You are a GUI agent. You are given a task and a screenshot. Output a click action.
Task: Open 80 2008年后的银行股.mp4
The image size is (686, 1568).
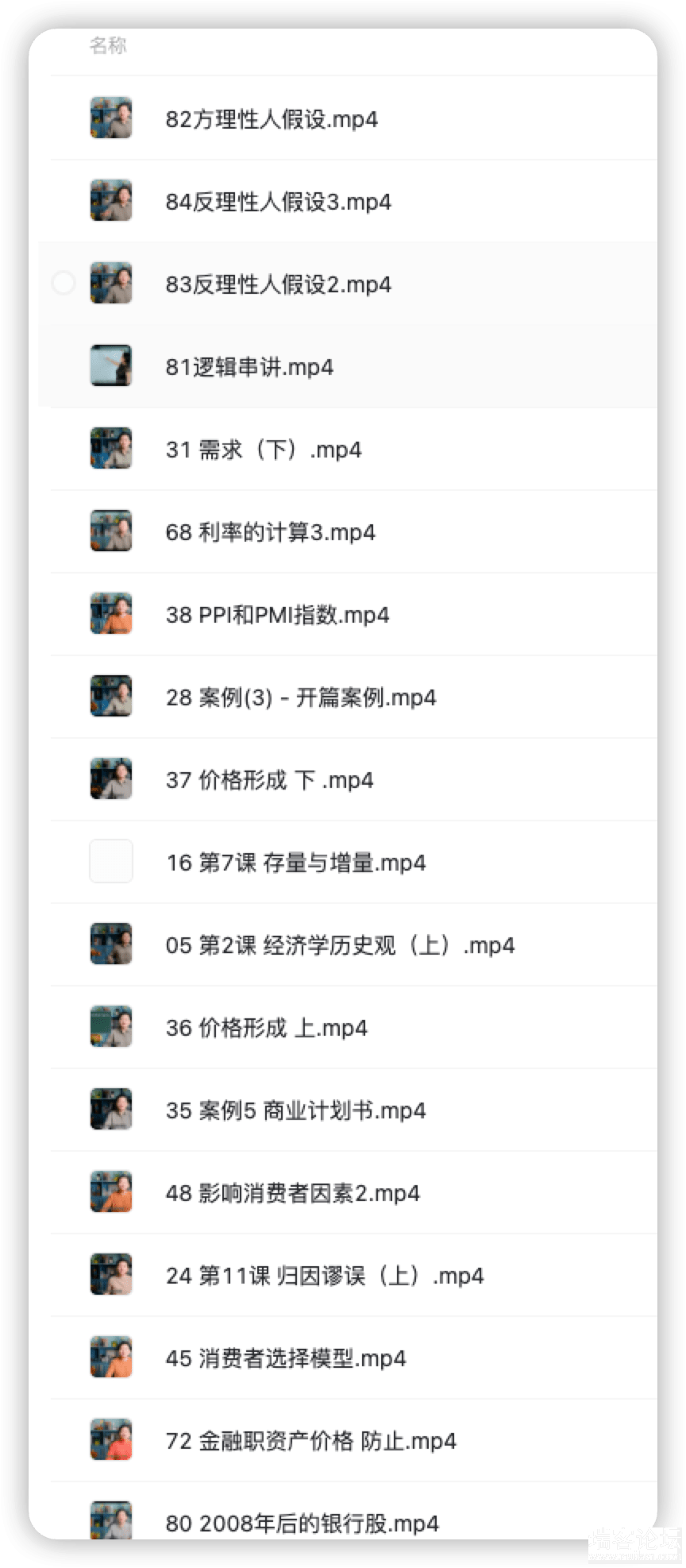302,1523
